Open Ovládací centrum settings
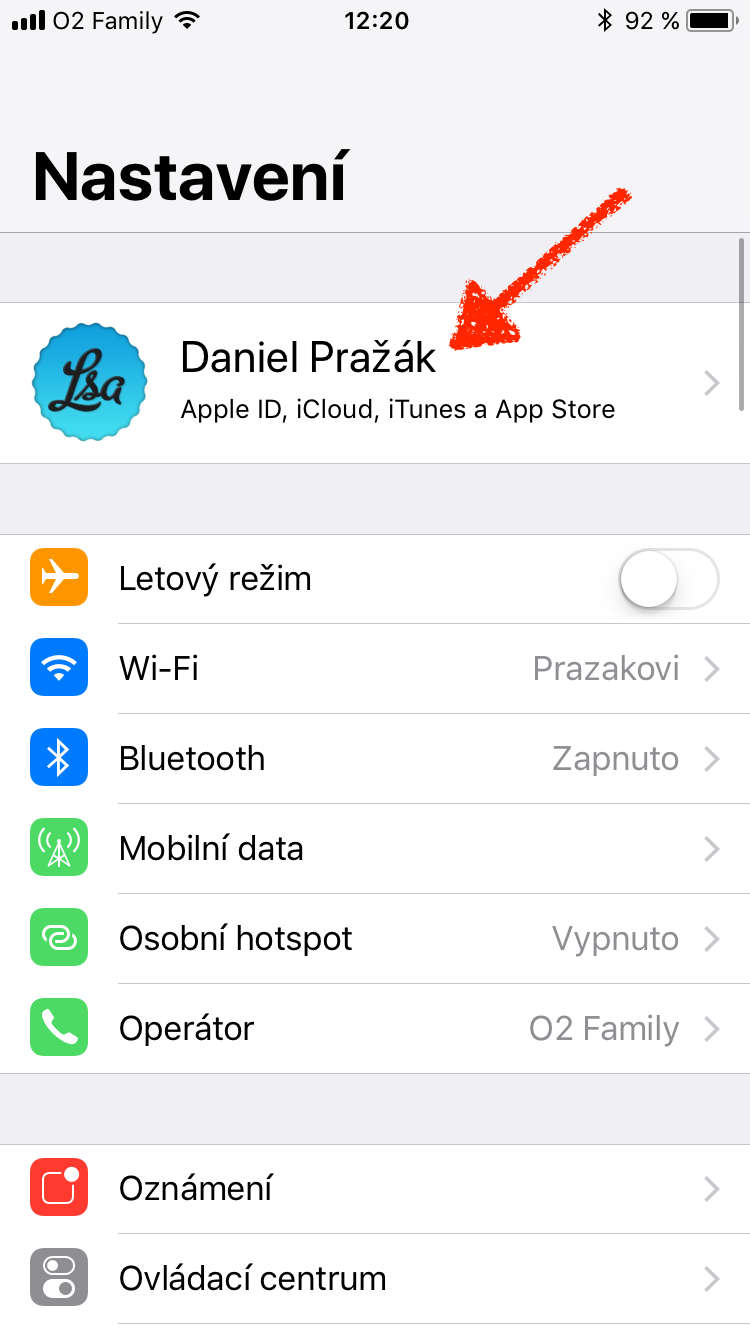 tap(375, 1279)
